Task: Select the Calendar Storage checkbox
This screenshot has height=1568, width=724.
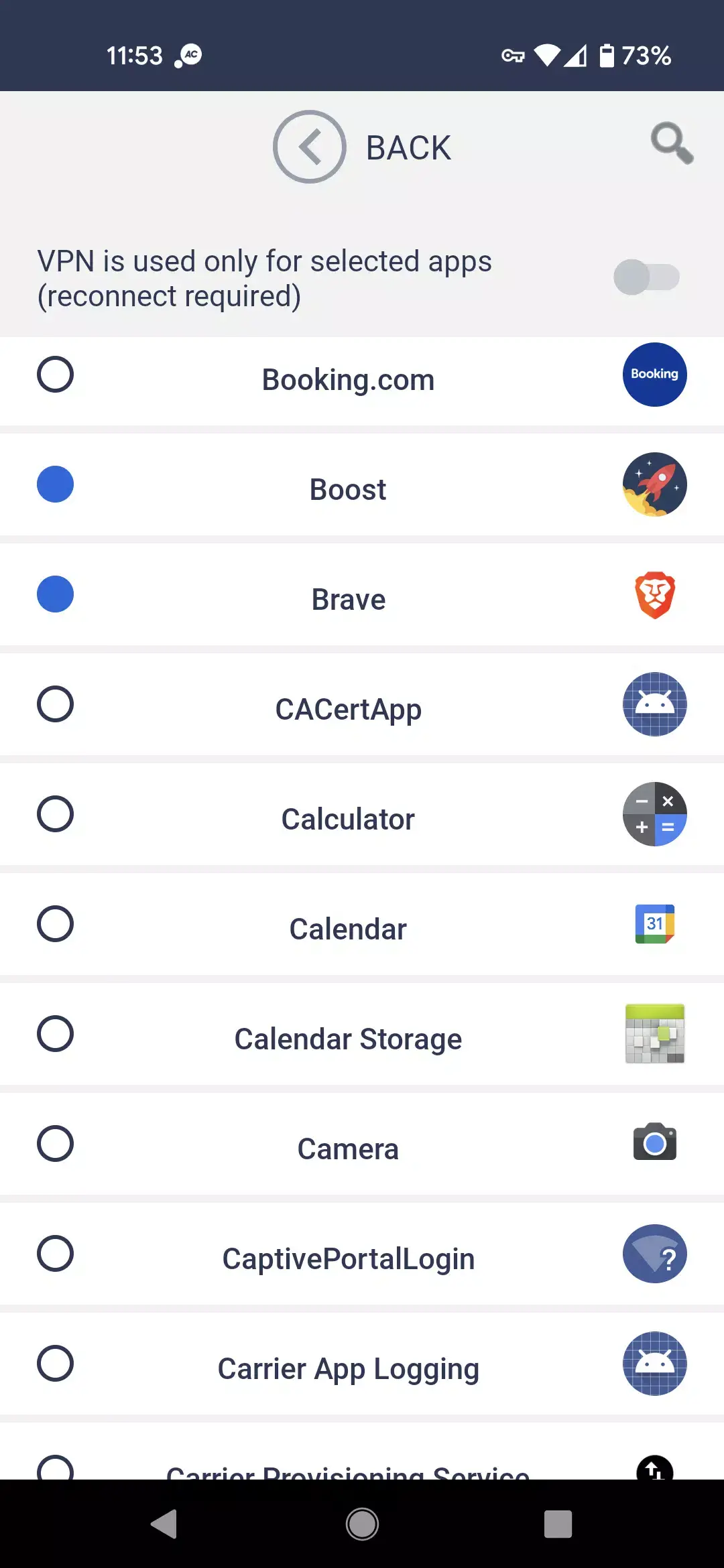Action: (x=56, y=1034)
